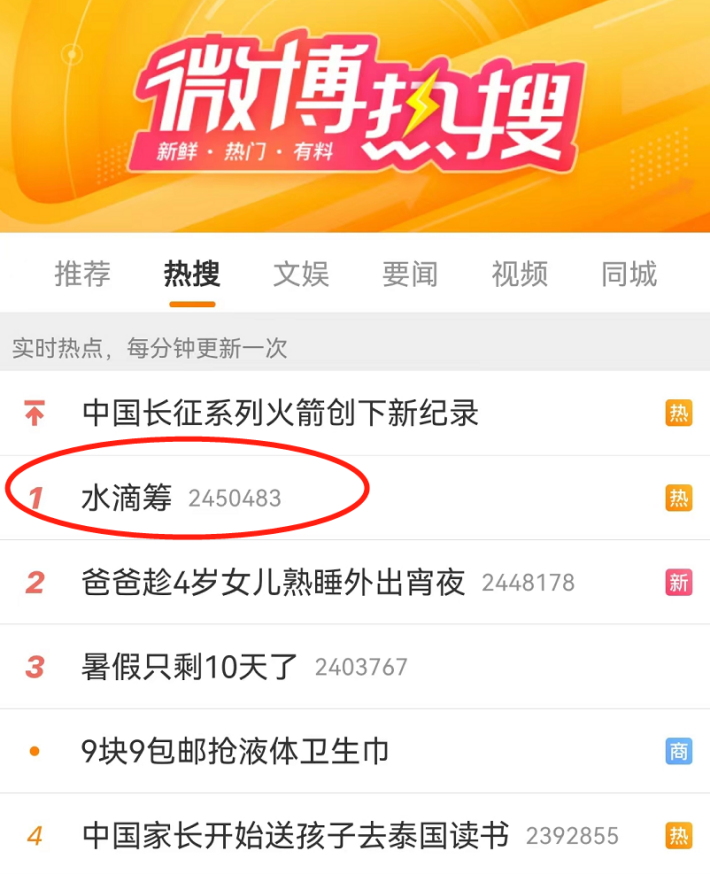Open pinned topic 中国长征系列火箭创下新纪录
The height and width of the screenshot is (874, 710).
click(280, 413)
